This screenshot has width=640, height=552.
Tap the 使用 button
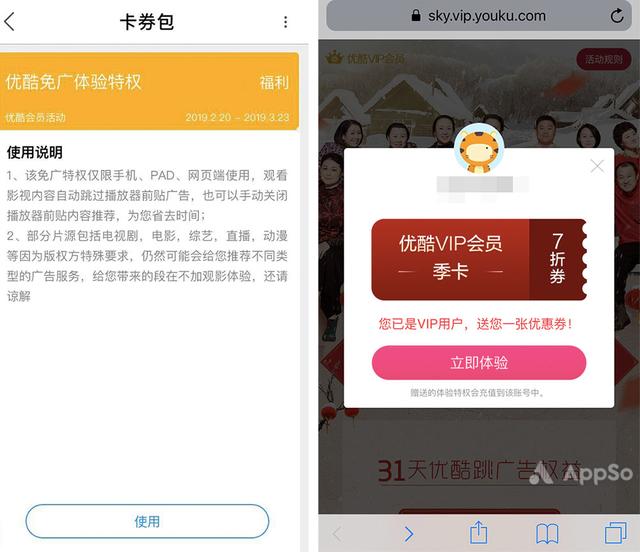147,521
